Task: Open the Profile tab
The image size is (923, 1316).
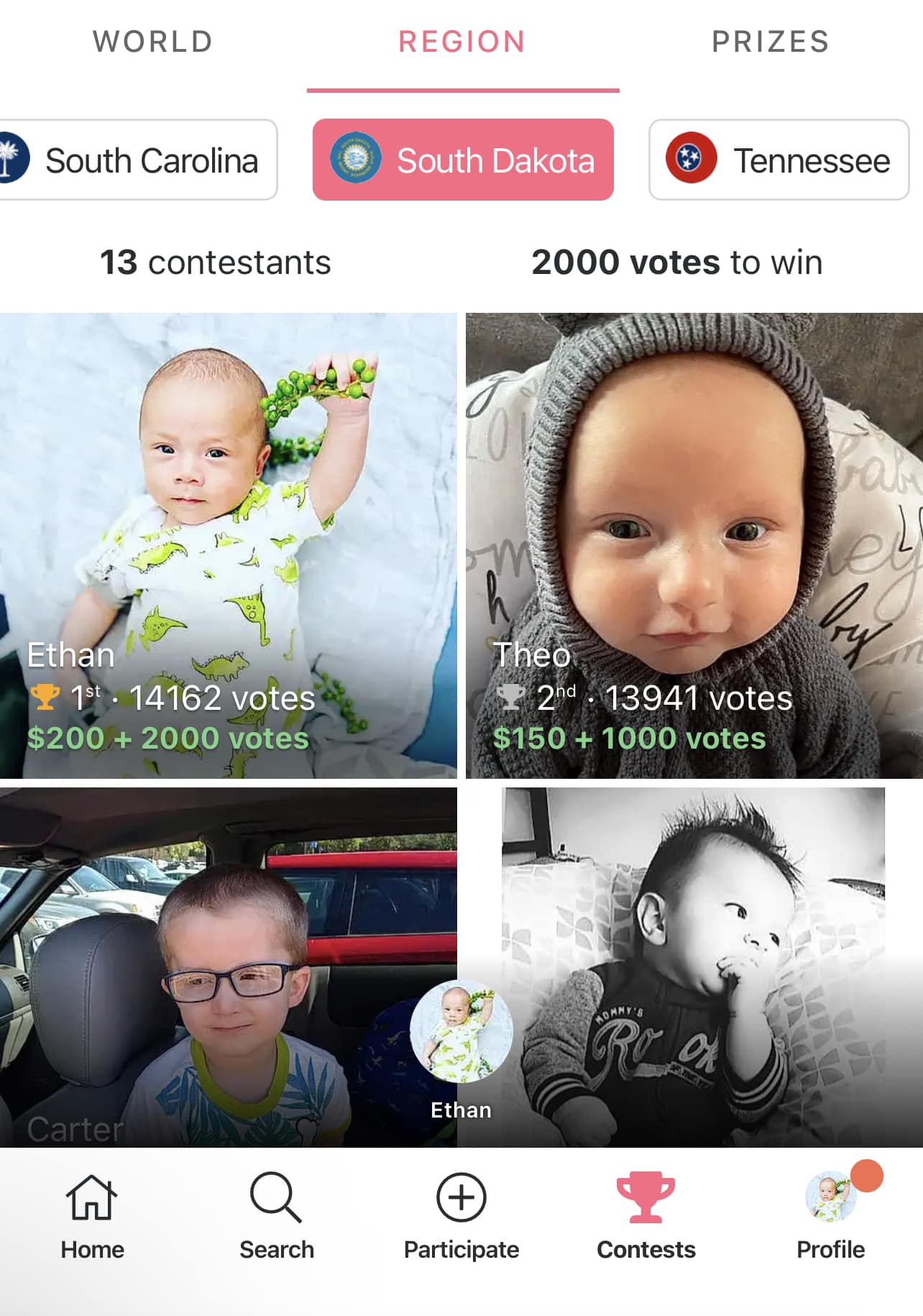Action: click(830, 1216)
